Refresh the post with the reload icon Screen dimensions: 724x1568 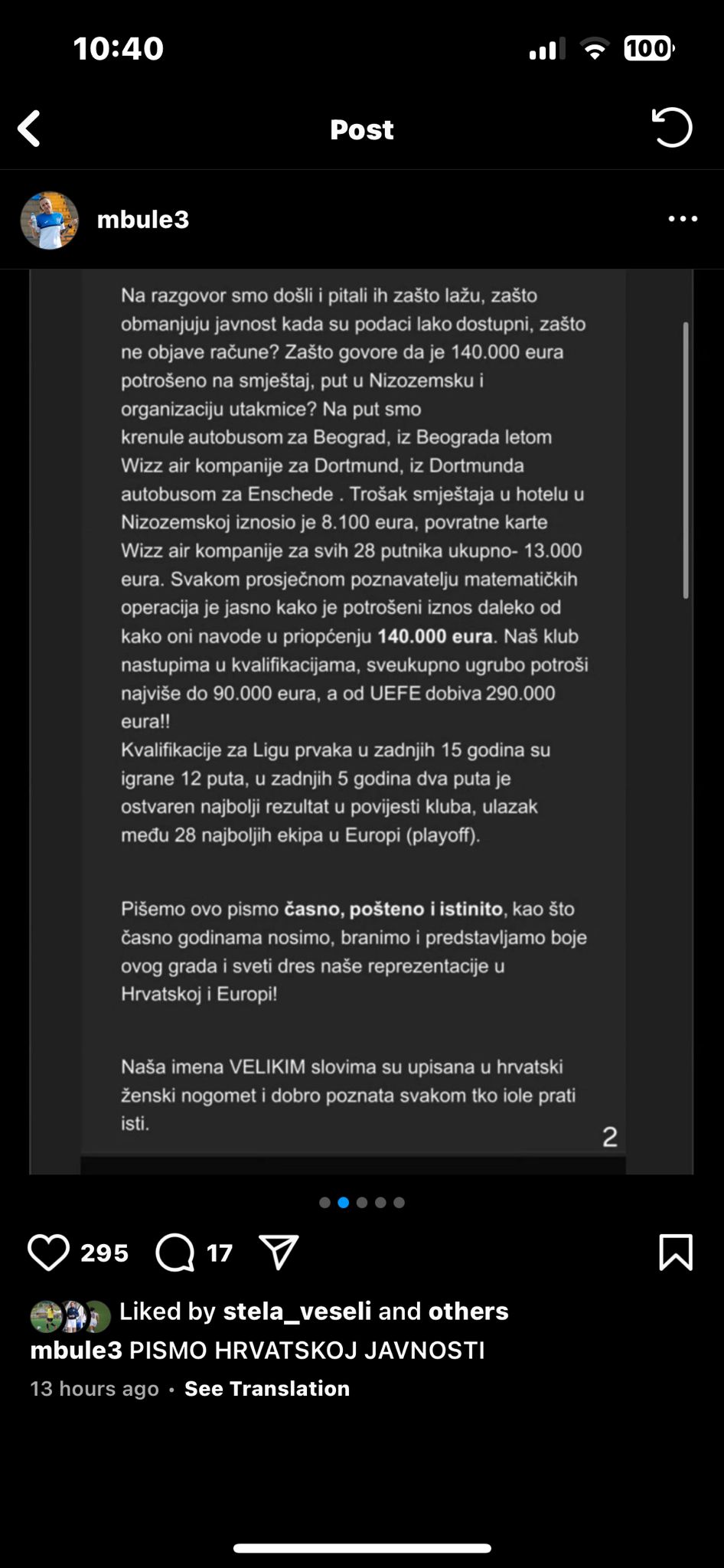(x=671, y=128)
